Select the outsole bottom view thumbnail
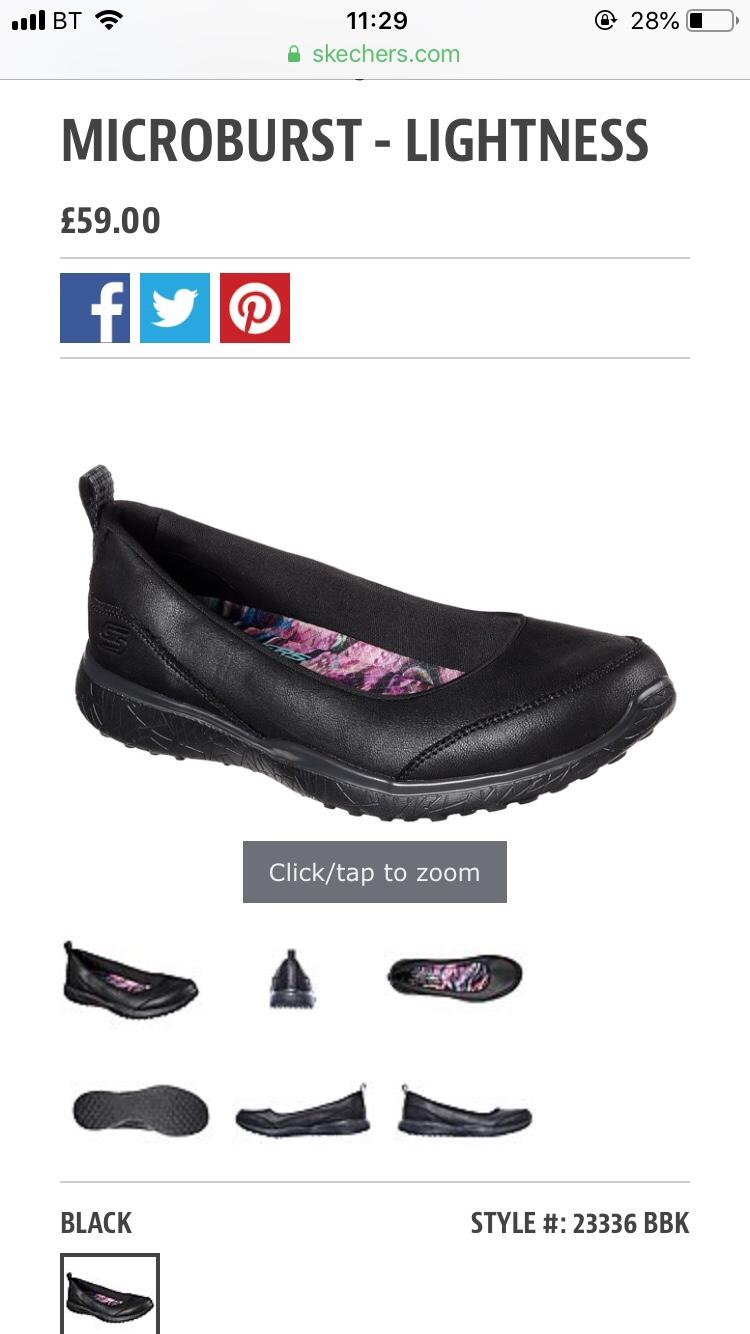This screenshot has height=1334, width=750. click(x=141, y=1110)
